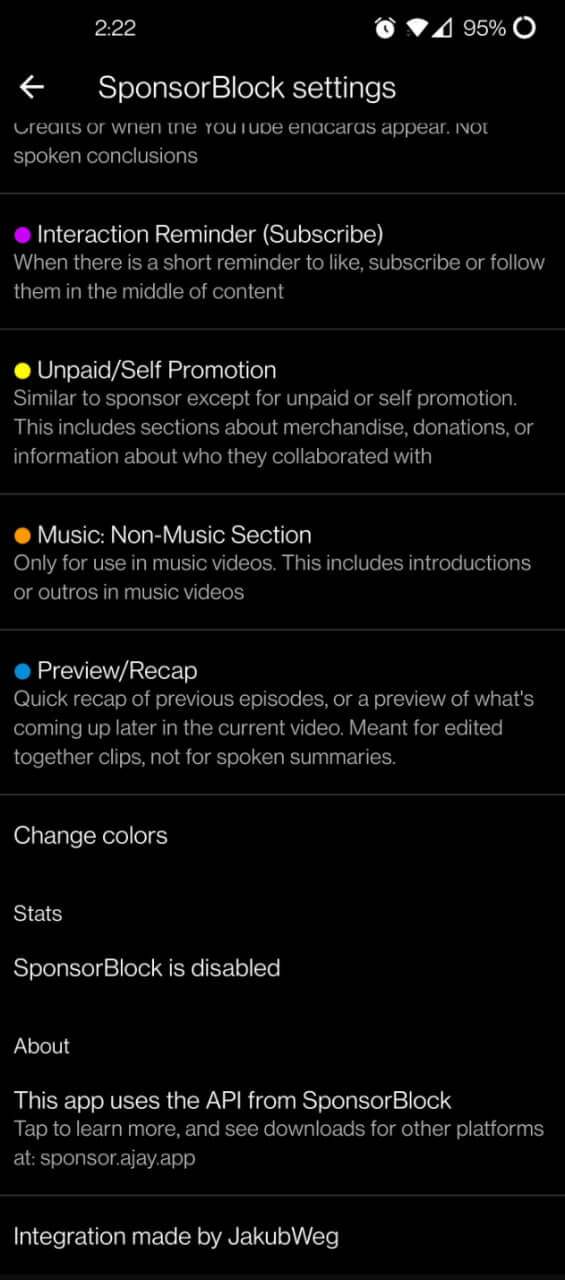Select Music: Non-Music Section option
The height and width of the screenshot is (1280, 565).
(x=282, y=562)
